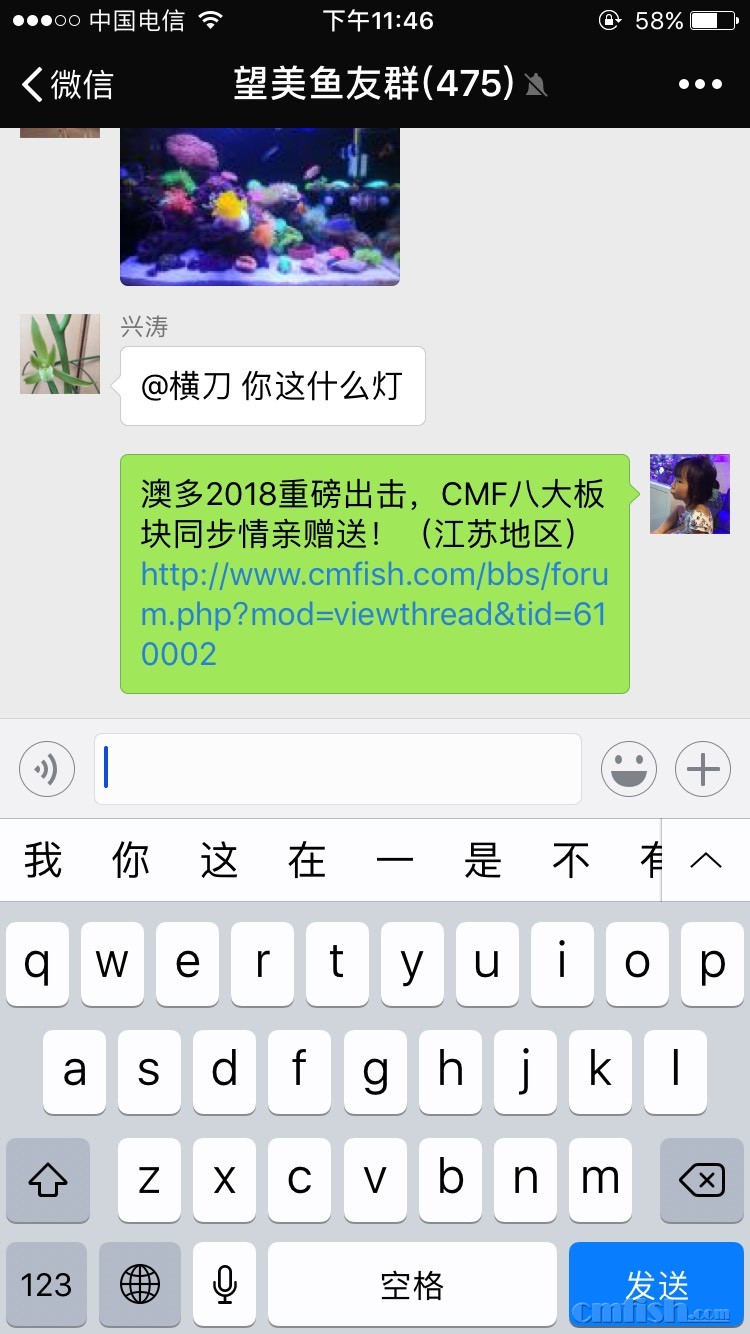The width and height of the screenshot is (750, 1334).
Task: Open the emoji sticker panel
Action: tap(628, 769)
